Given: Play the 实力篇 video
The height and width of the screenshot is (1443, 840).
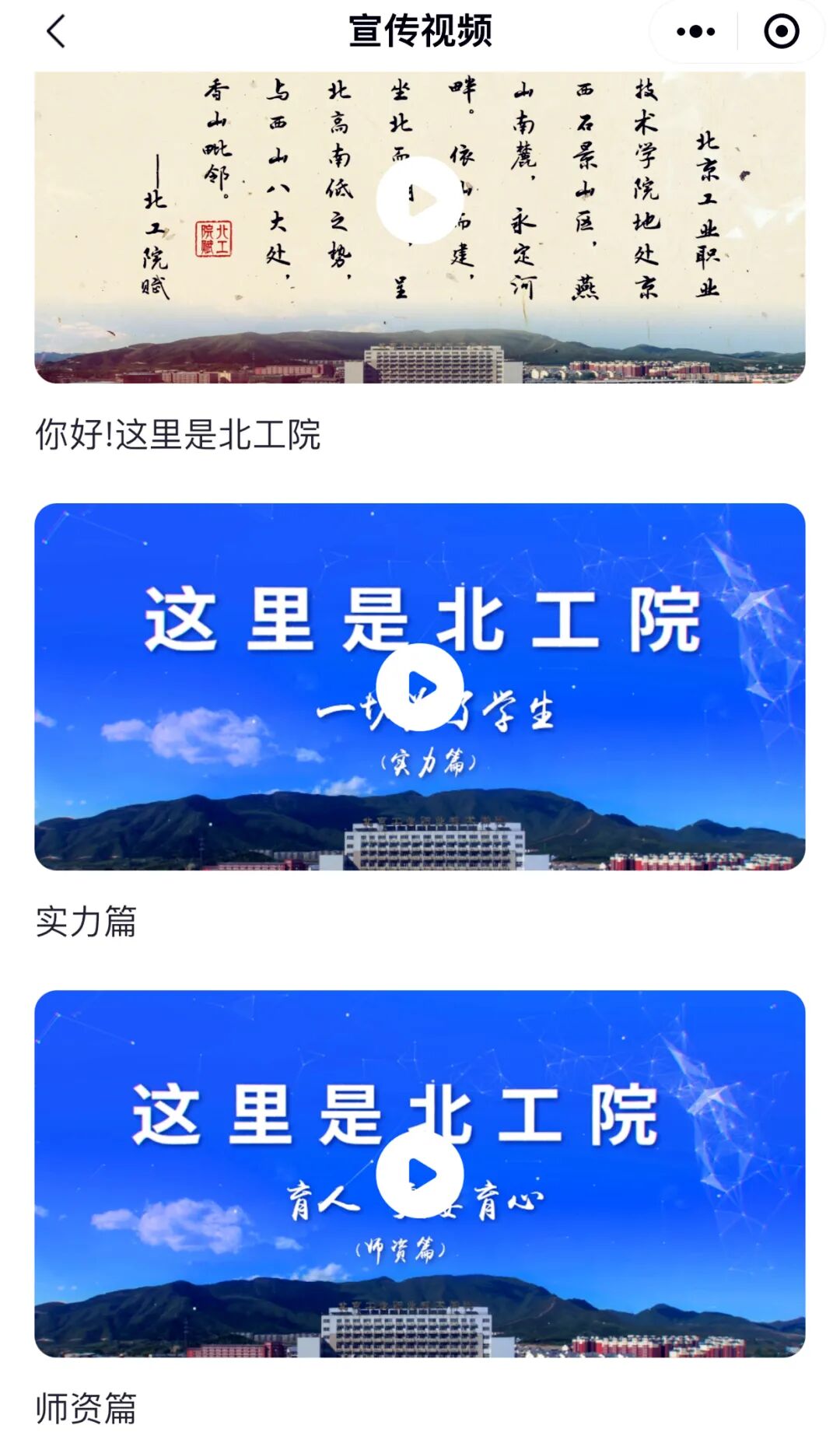Looking at the screenshot, I should pos(420,687).
